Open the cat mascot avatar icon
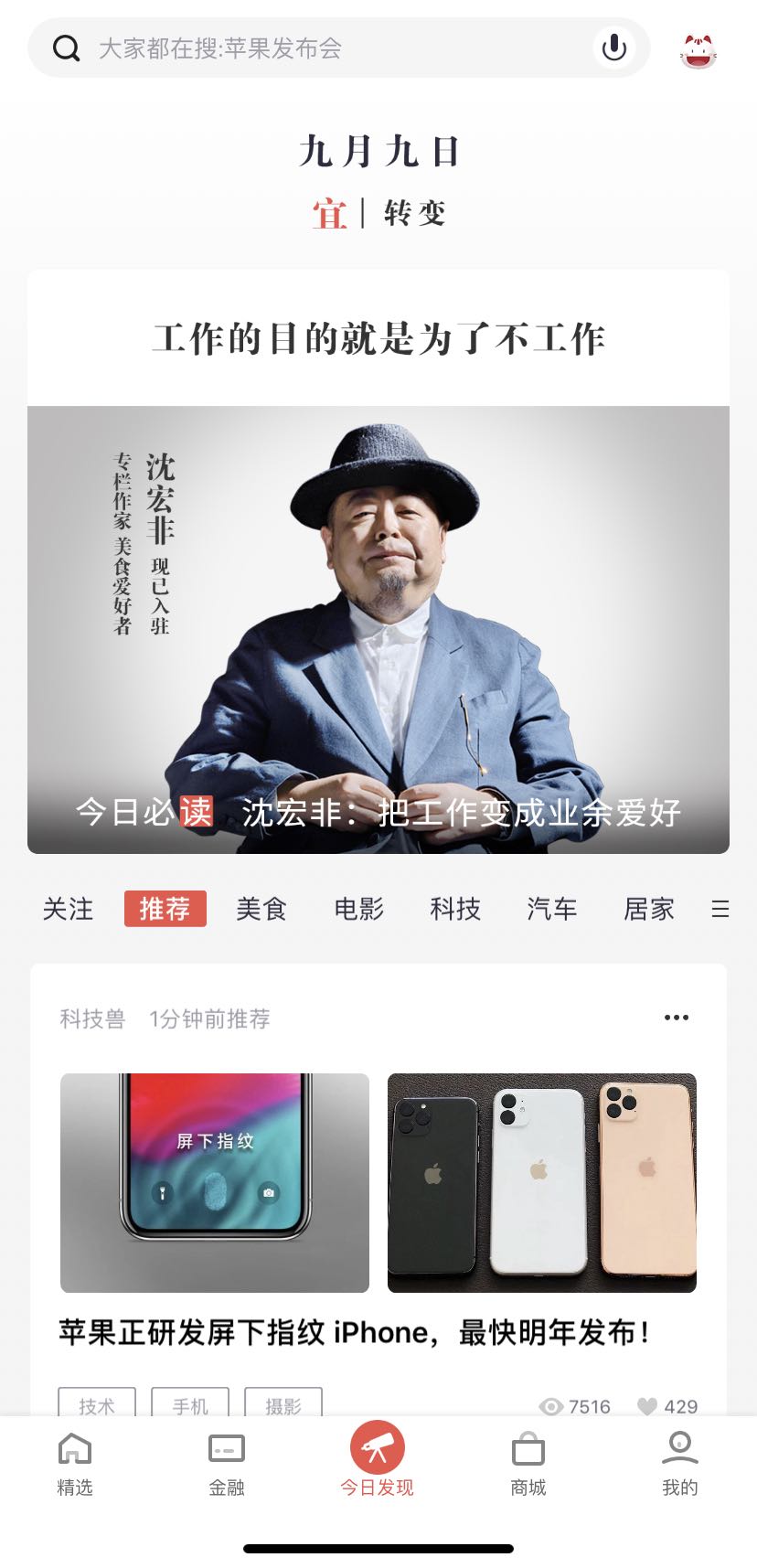This screenshot has width=757, height=1568. (698, 49)
